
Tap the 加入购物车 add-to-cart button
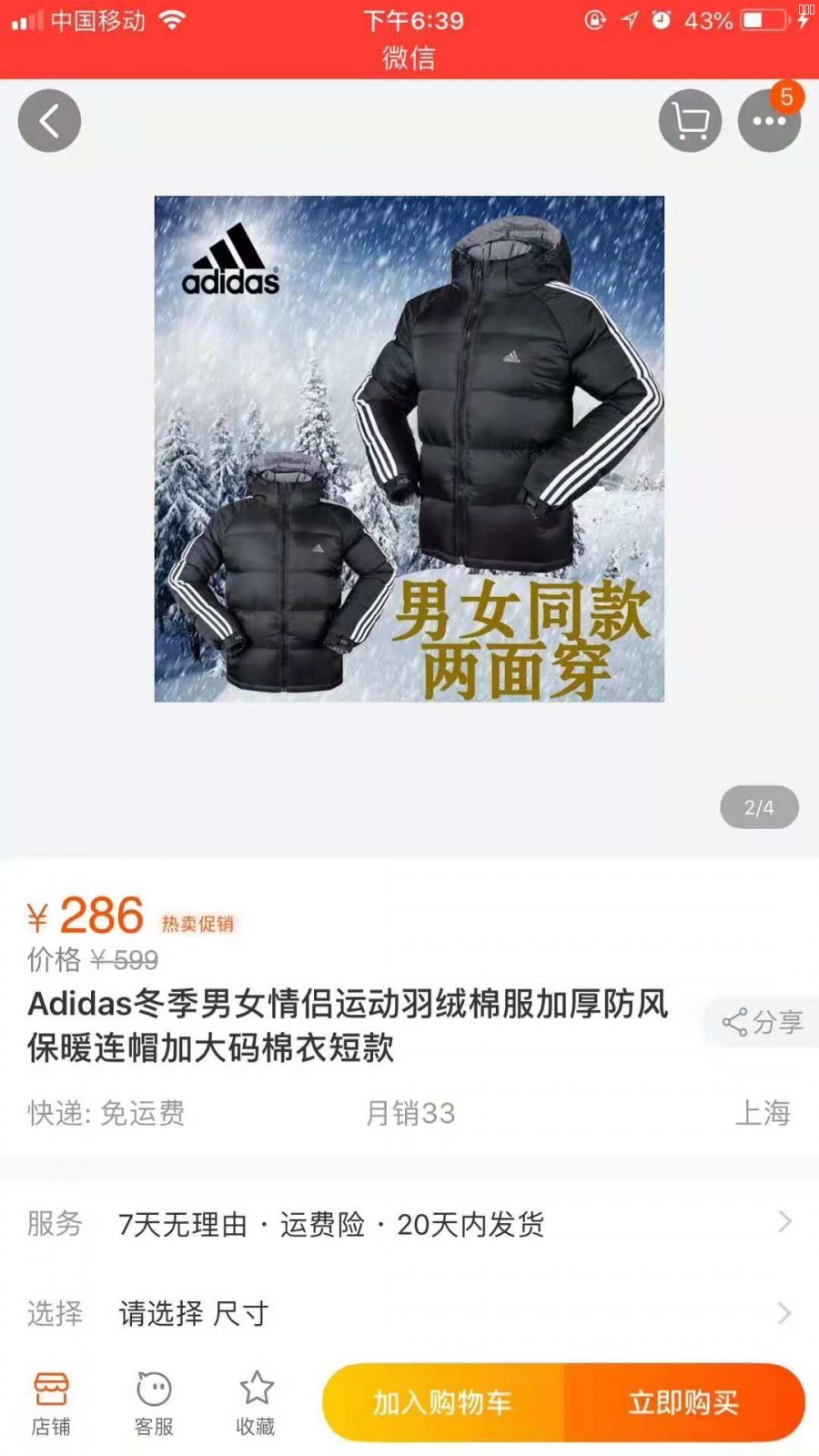pos(445,1402)
